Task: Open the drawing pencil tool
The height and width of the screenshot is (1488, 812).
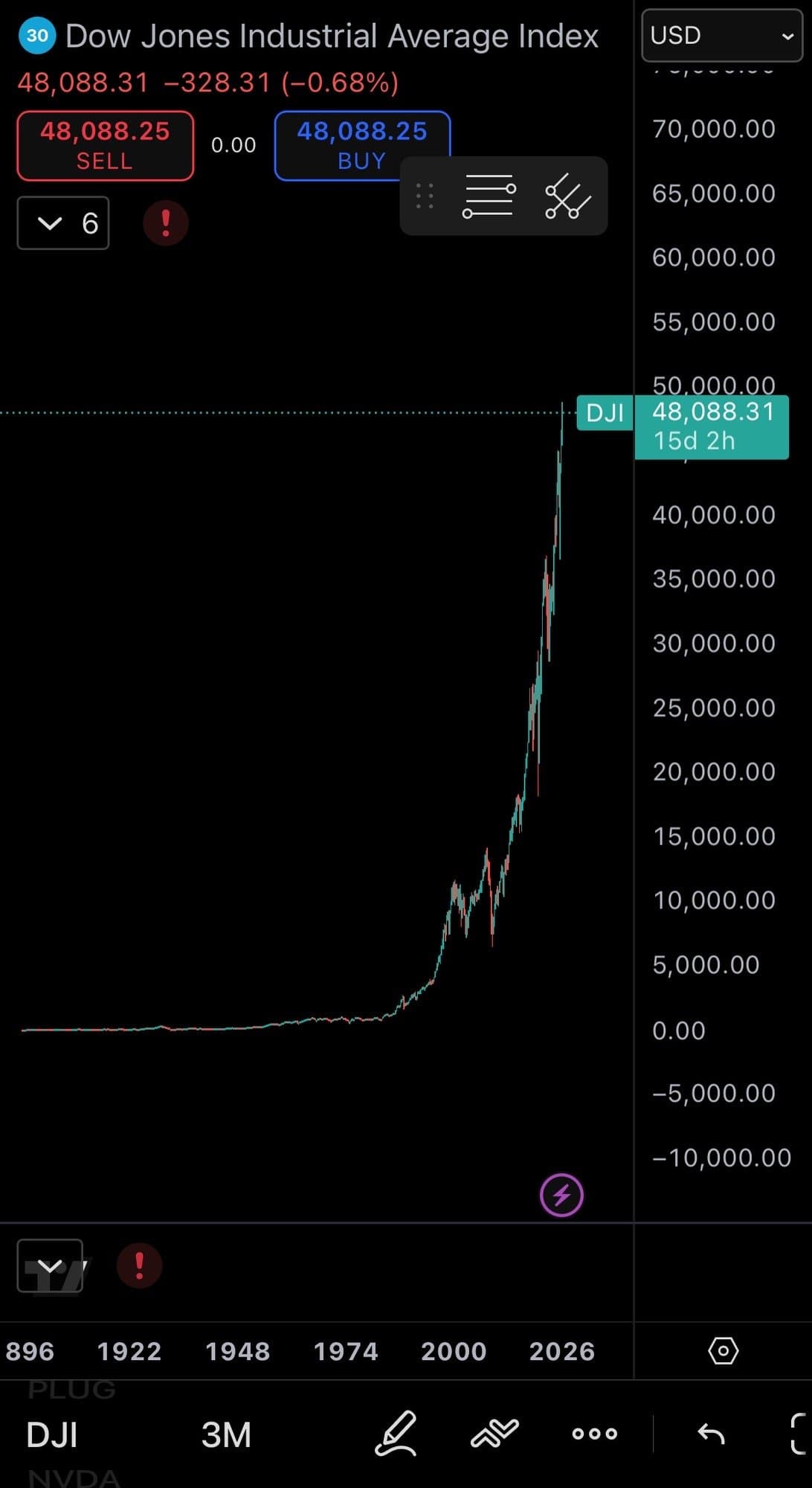Action: click(x=396, y=1433)
